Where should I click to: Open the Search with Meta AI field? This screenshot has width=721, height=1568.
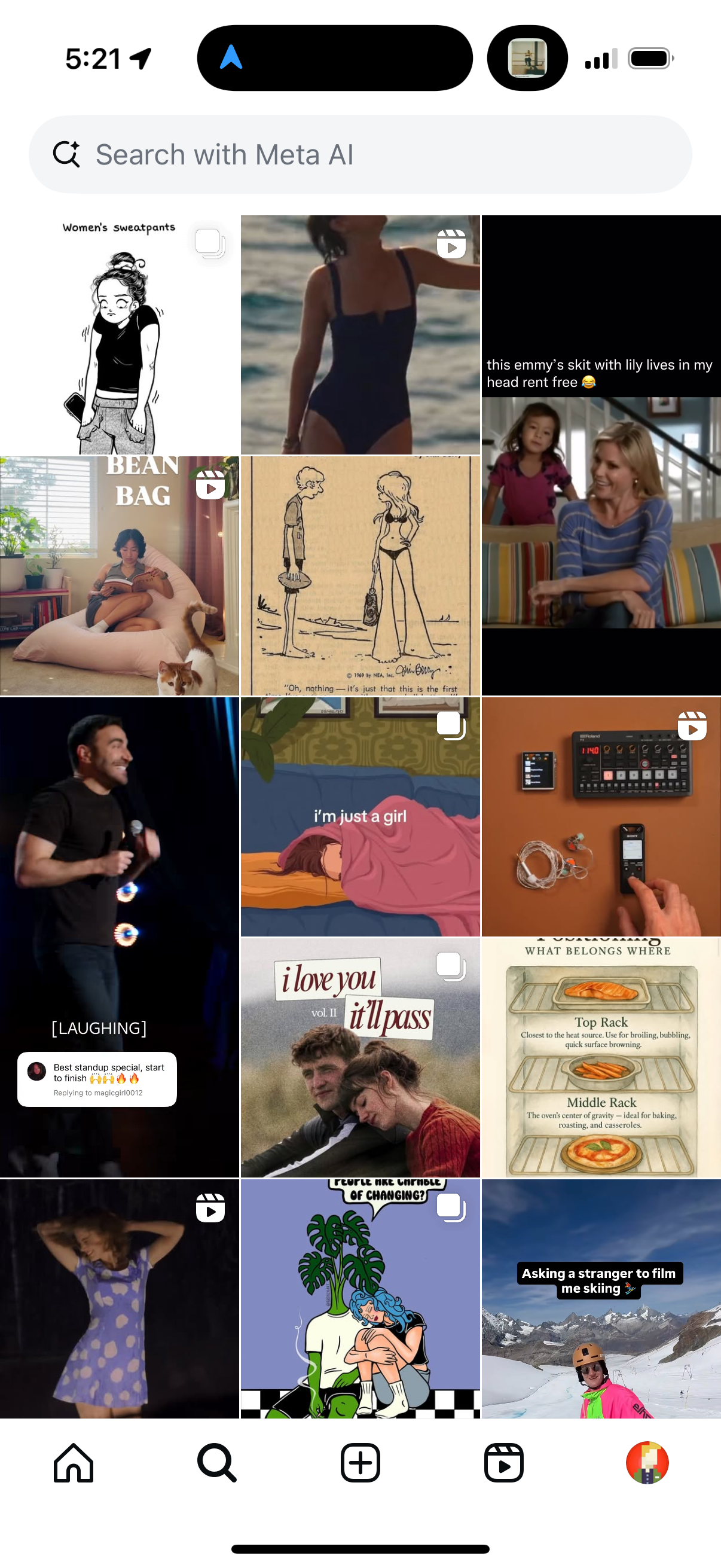pyautogui.click(x=360, y=155)
